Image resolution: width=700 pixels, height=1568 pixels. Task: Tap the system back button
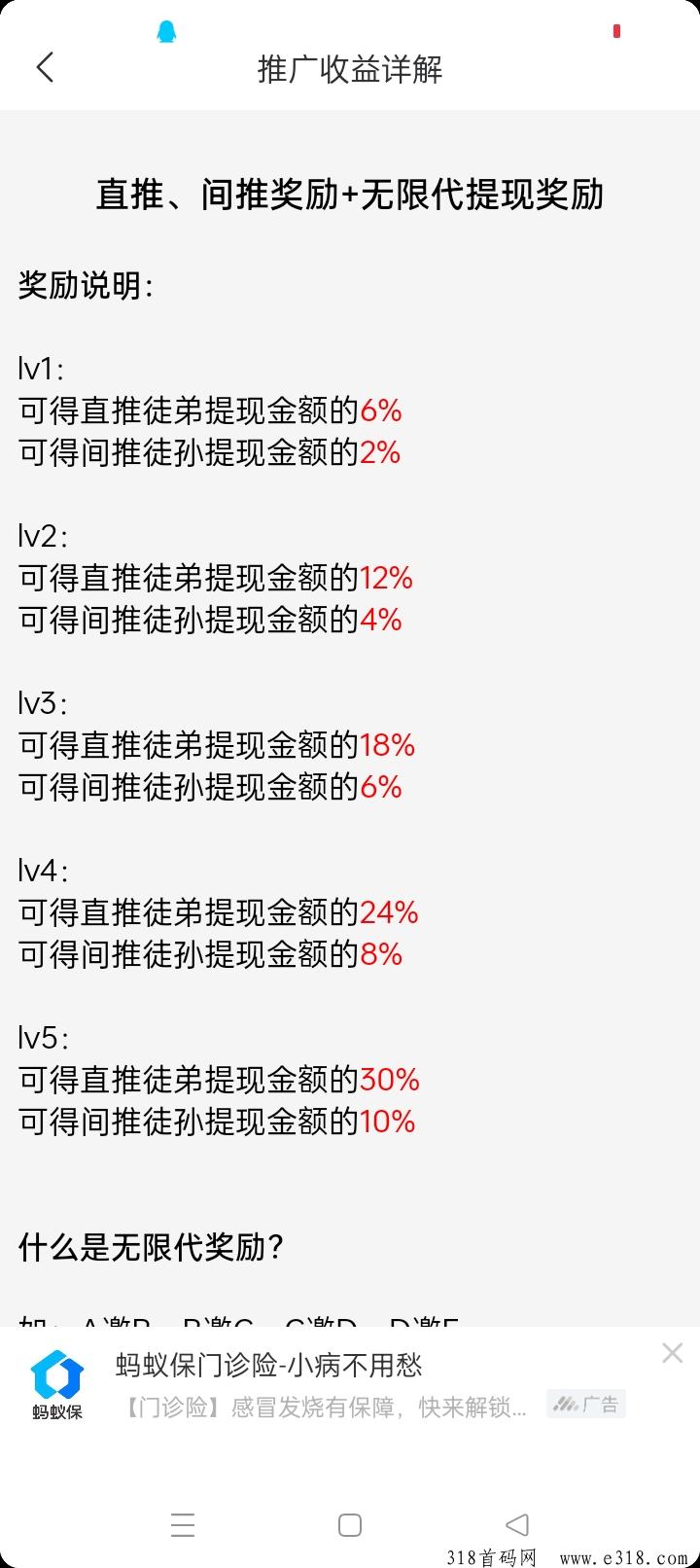click(517, 1524)
